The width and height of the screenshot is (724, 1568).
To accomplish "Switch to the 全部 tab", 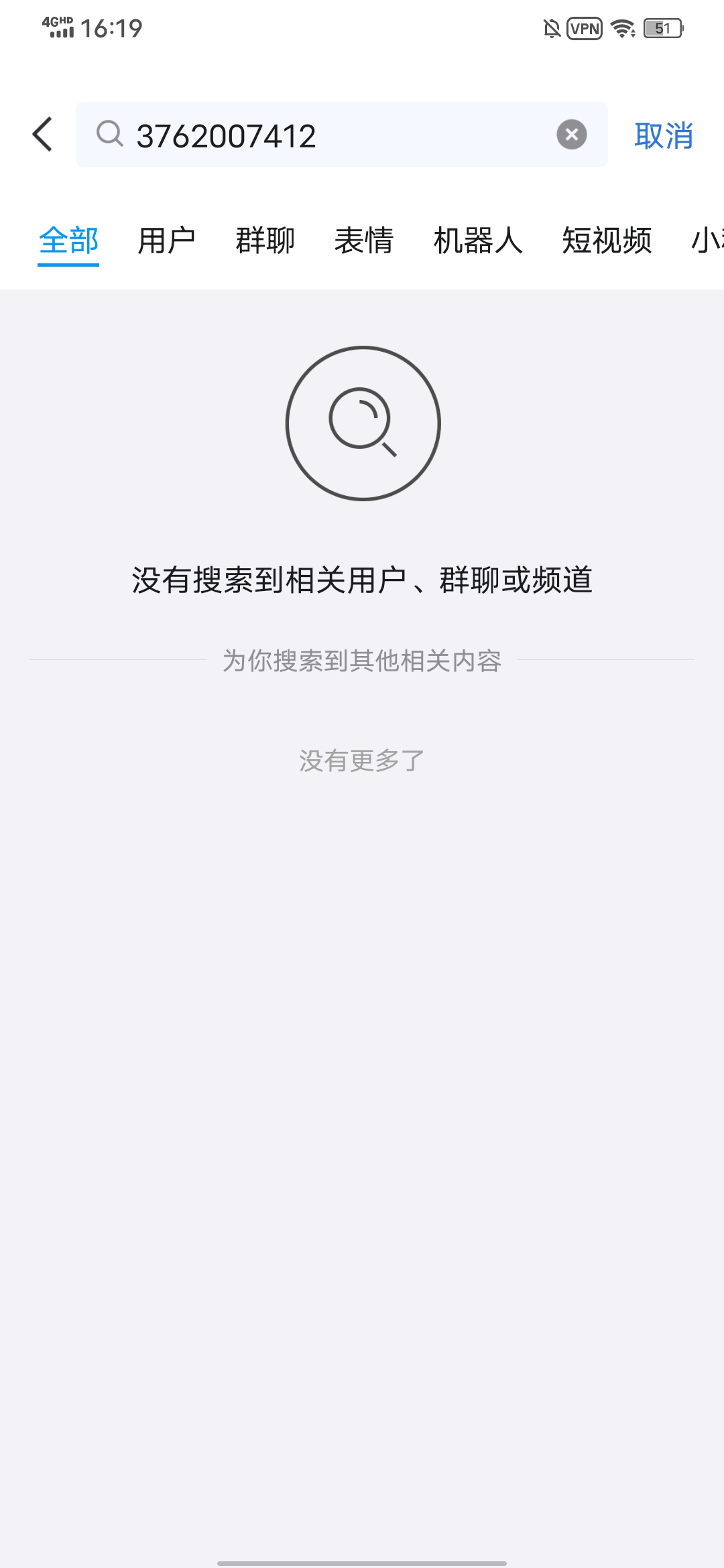I will click(x=68, y=241).
